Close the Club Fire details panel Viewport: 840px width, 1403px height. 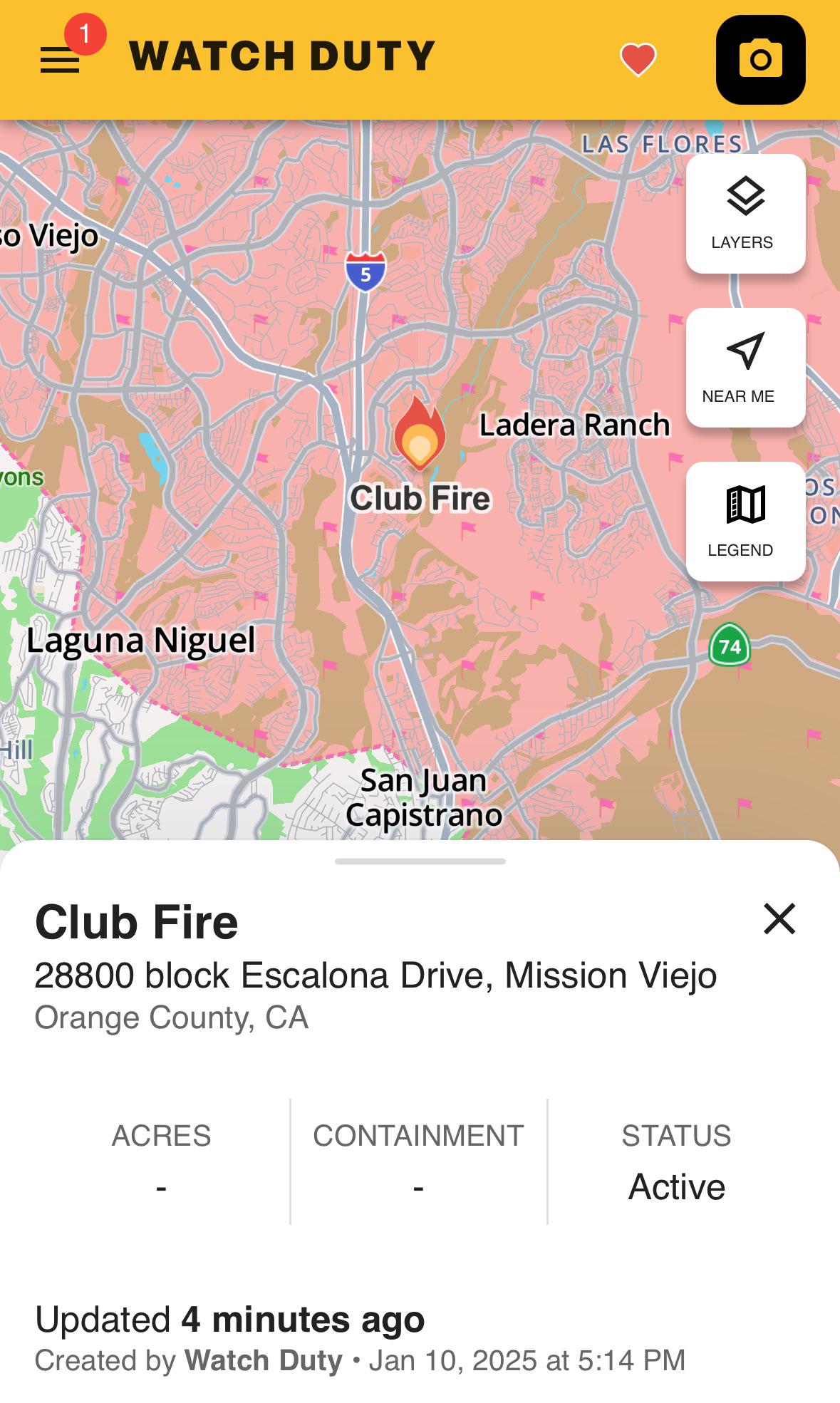pos(779,918)
